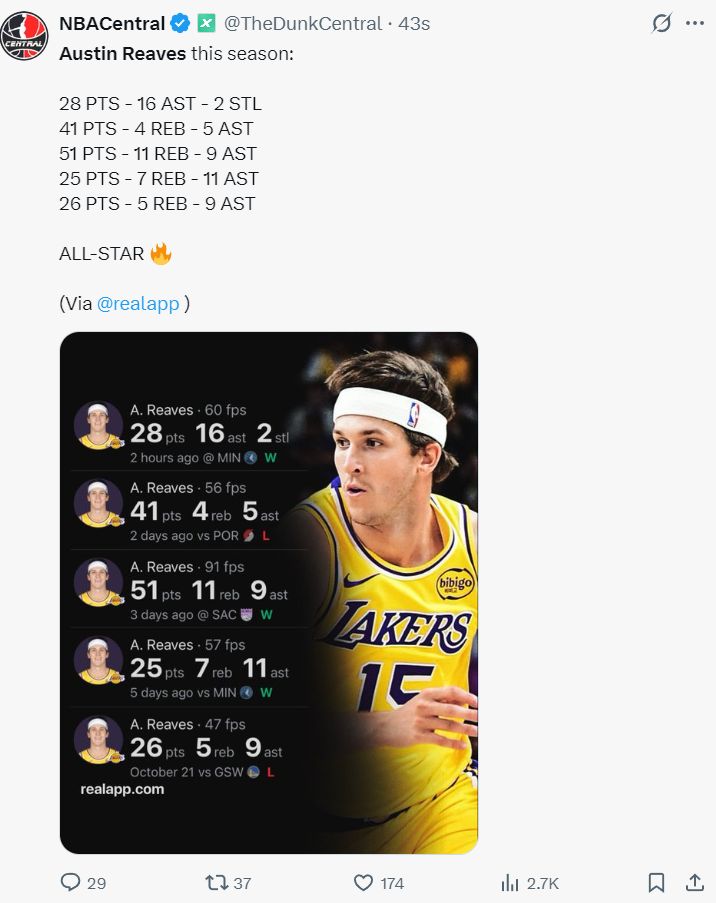Open NBACentral profile avatar
The height and width of the screenshot is (903, 716).
24,37
